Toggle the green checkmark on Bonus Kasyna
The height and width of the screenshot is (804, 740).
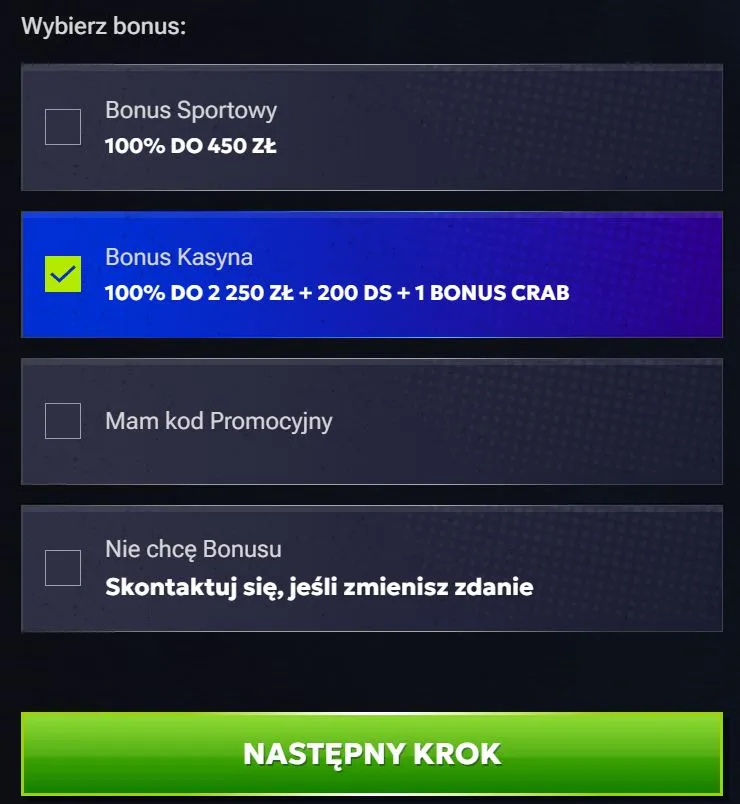click(62, 274)
